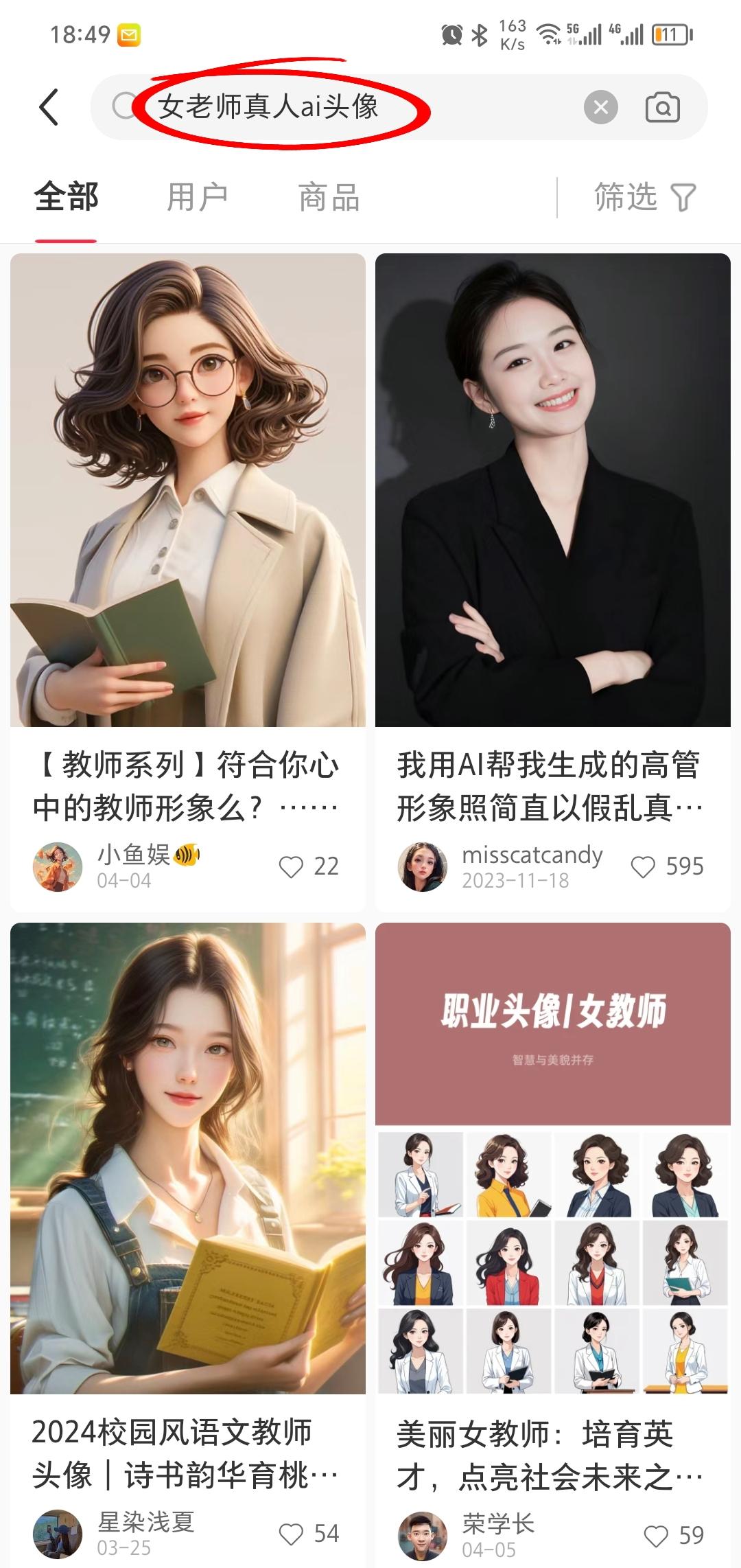Switch to the 商品 tab
Viewport: 741px width, 1568px height.
tap(328, 197)
